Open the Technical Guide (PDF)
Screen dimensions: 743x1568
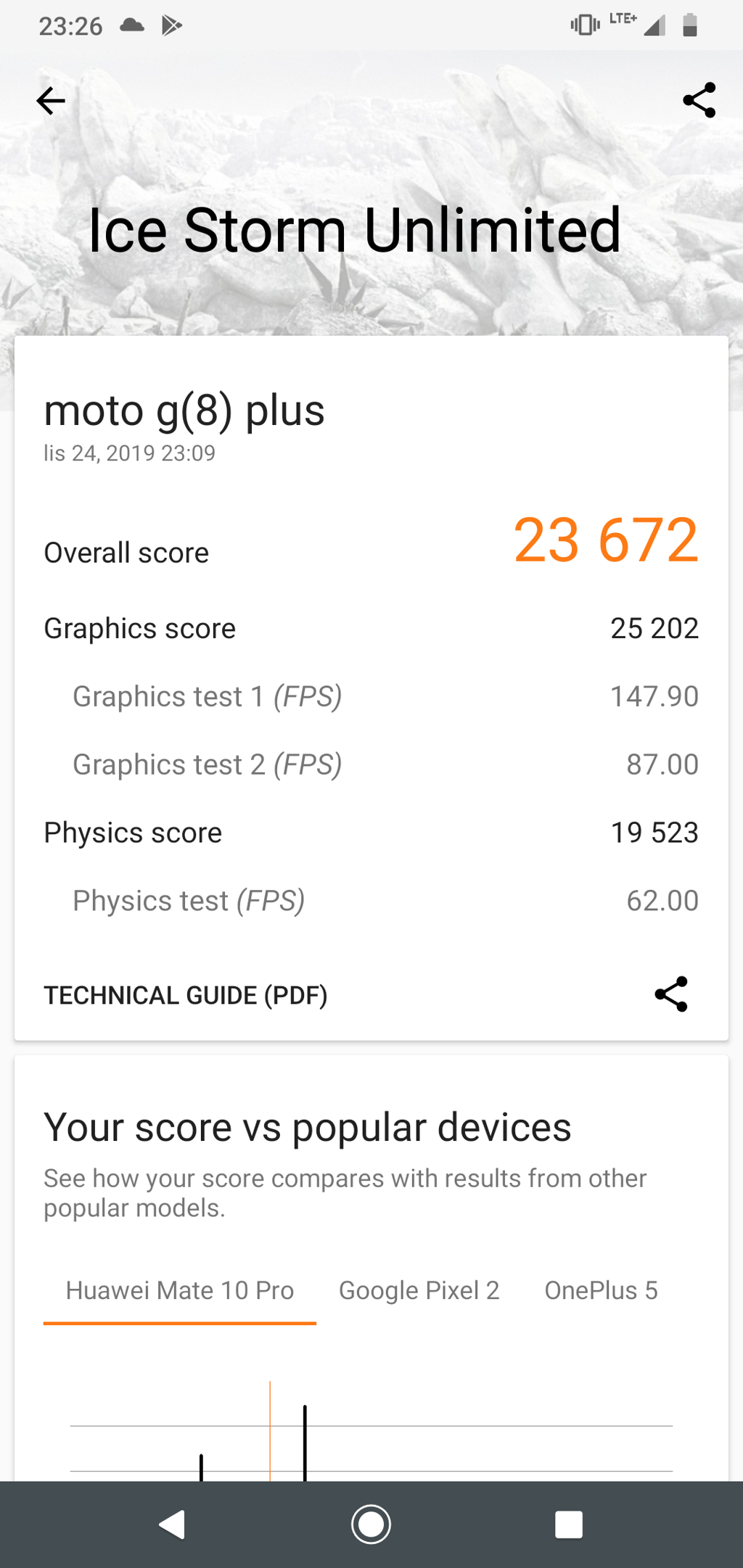coord(186,995)
